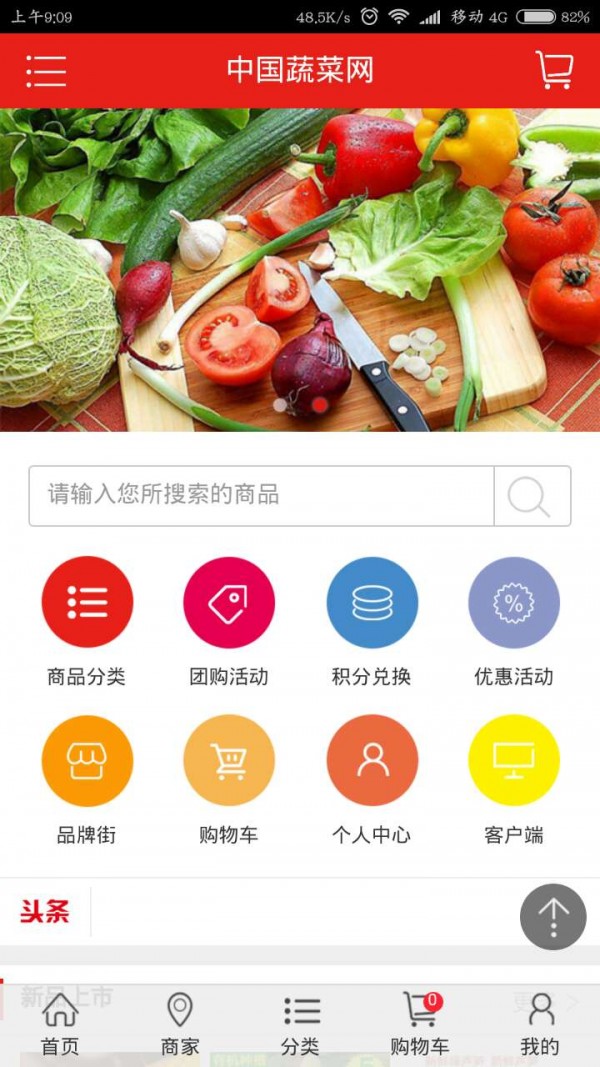
Task: Open 品牌街 brand street
Action: click(87, 761)
